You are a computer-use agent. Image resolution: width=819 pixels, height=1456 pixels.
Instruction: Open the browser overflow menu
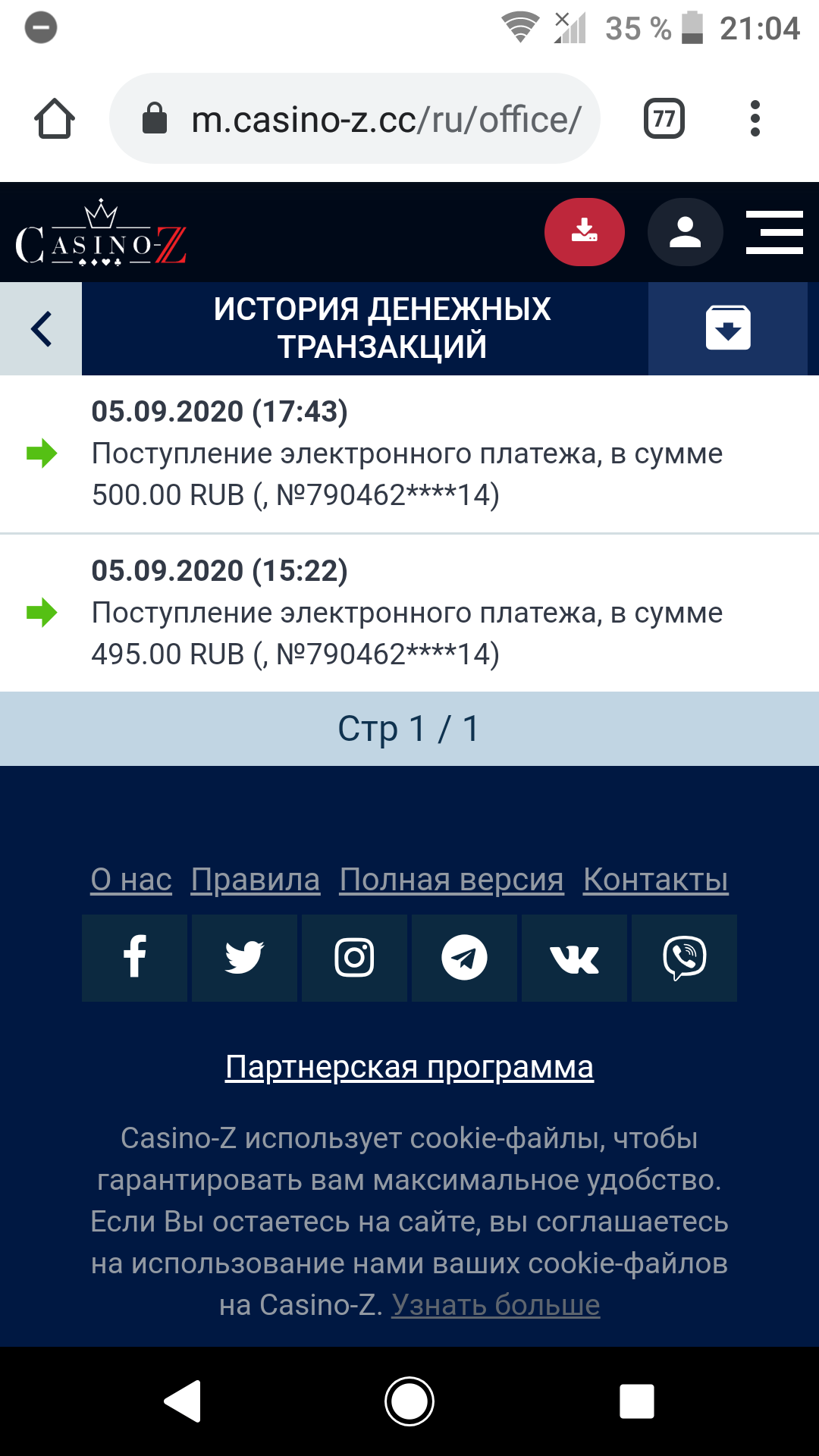755,119
